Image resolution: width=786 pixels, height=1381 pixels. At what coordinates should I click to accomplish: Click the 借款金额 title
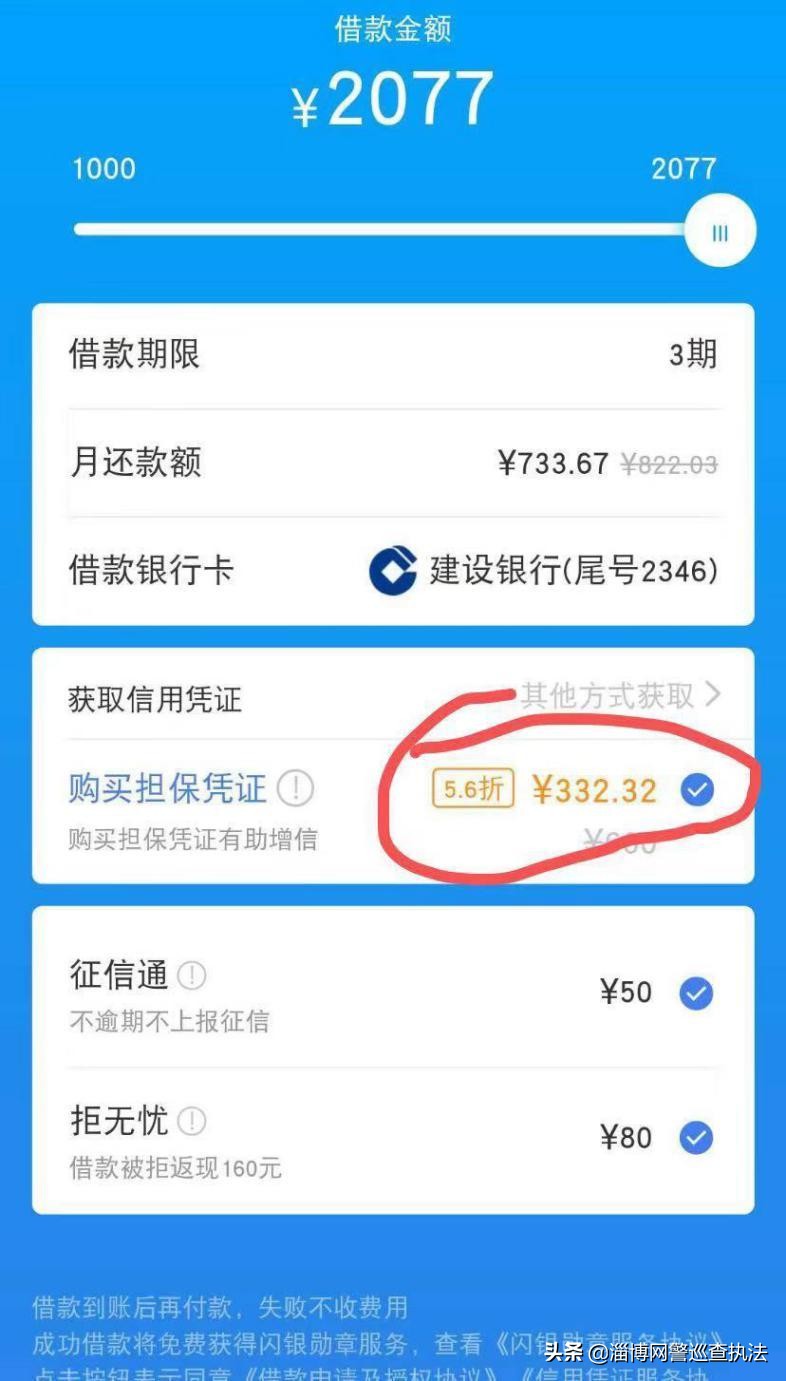[392, 29]
